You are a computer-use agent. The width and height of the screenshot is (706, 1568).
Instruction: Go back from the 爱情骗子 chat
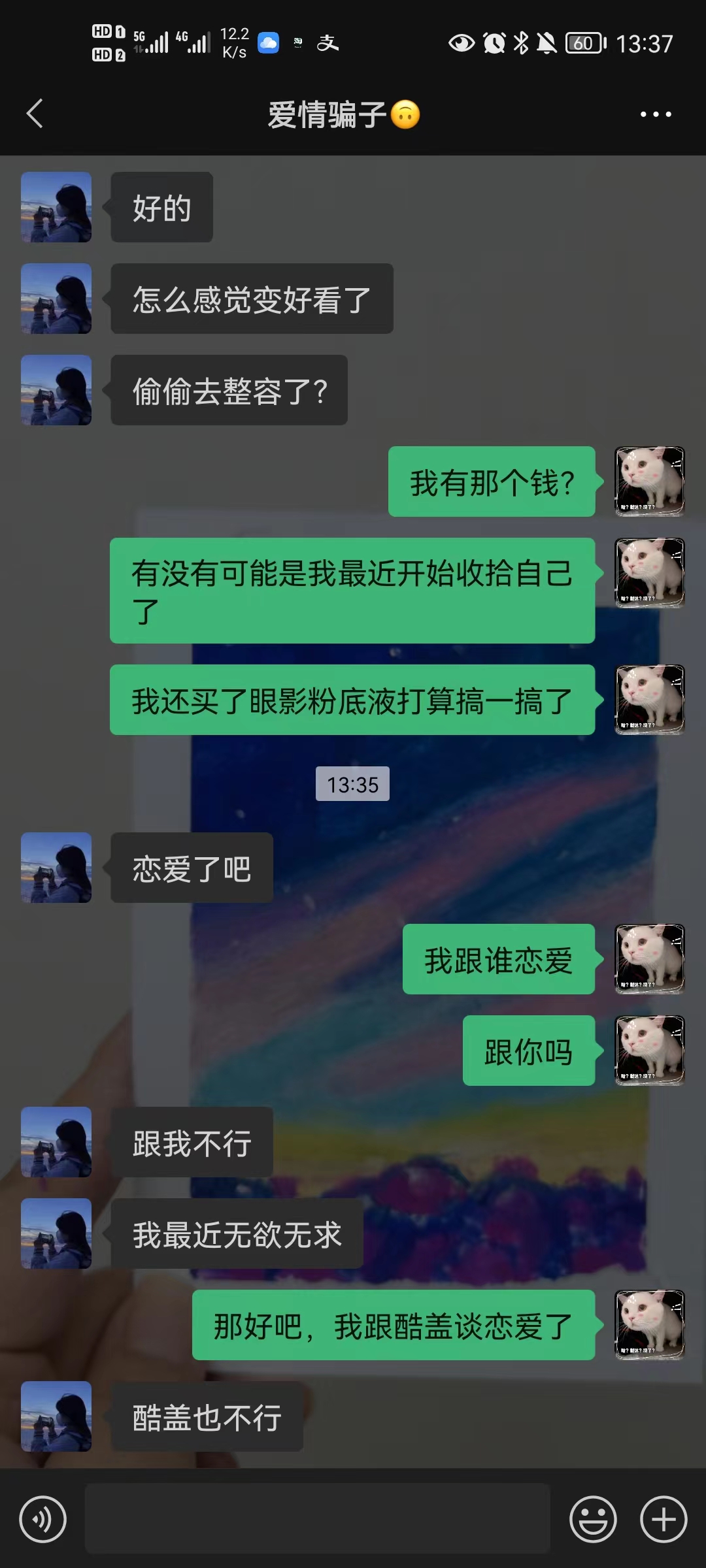click(35, 114)
